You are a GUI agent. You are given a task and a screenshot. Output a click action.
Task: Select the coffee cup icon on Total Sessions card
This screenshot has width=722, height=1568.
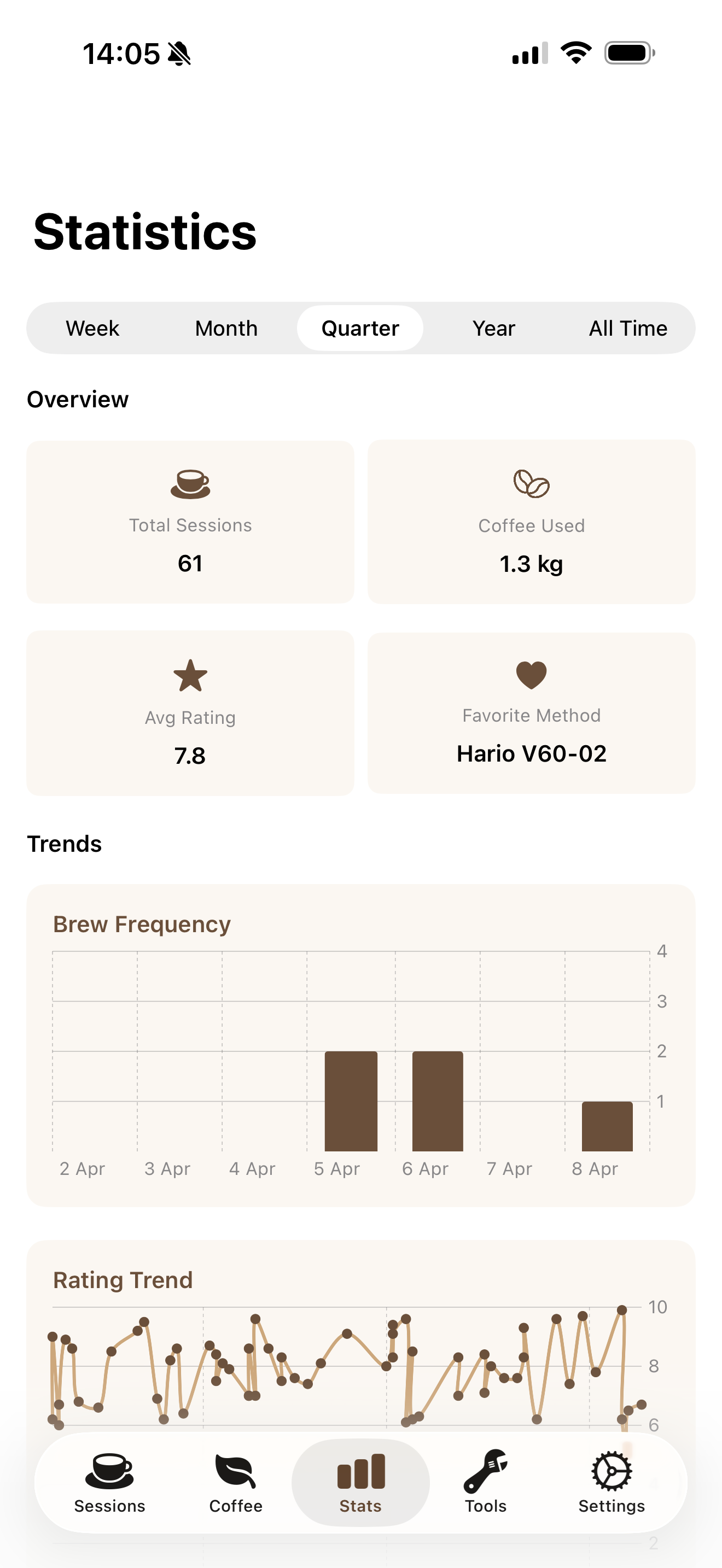pyautogui.click(x=190, y=484)
